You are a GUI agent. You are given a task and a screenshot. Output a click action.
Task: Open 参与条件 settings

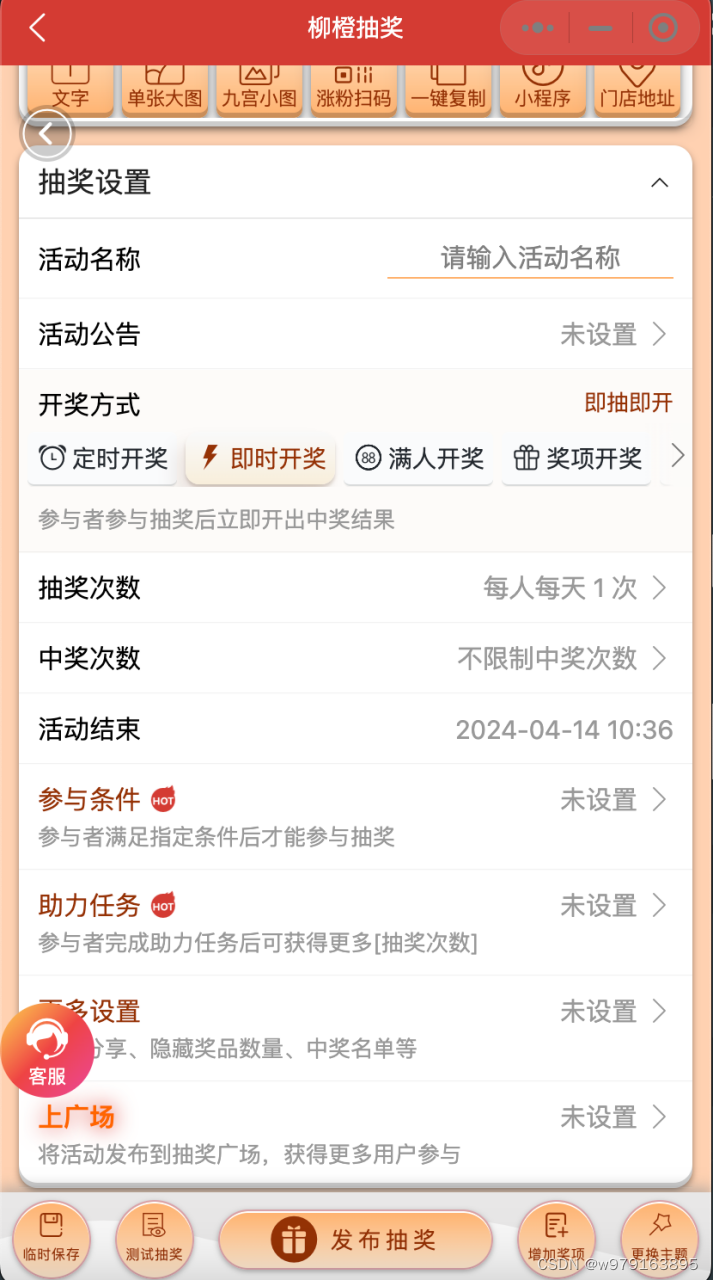click(356, 817)
